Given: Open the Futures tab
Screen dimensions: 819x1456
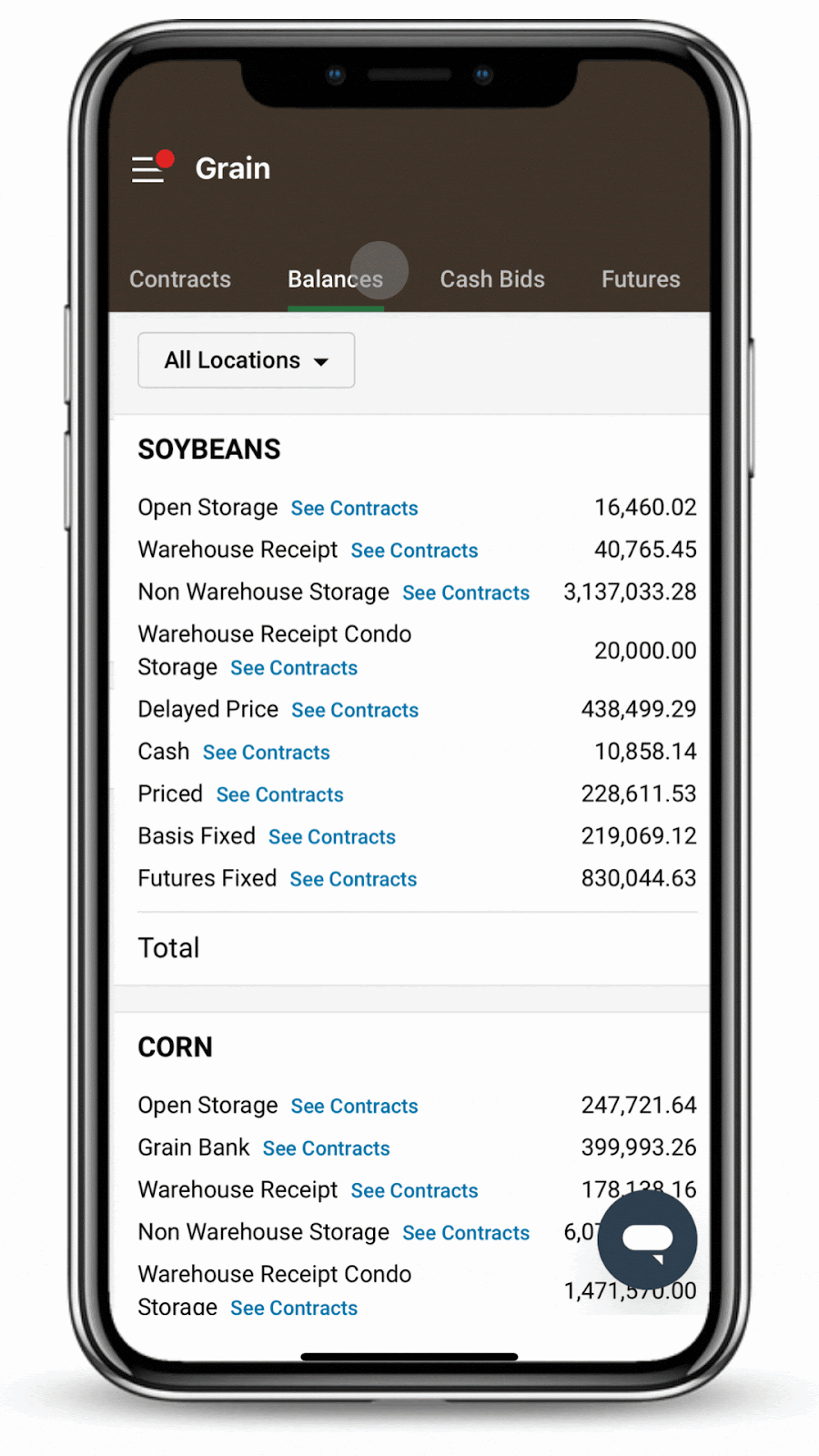Looking at the screenshot, I should click(641, 279).
